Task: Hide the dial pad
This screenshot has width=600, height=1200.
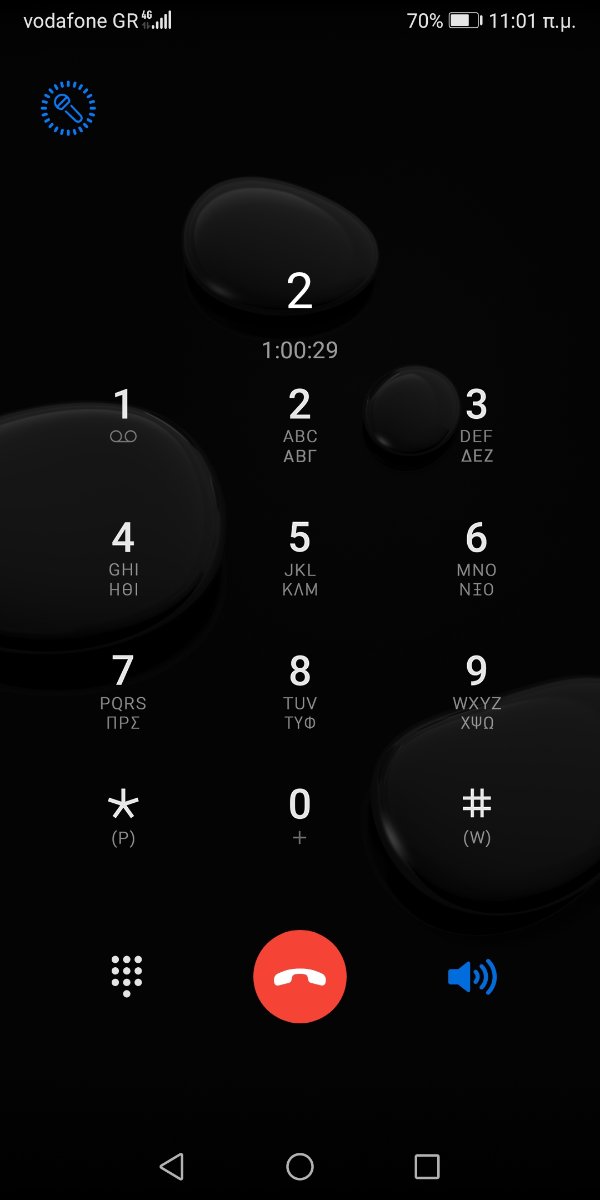Action: point(126,976)
